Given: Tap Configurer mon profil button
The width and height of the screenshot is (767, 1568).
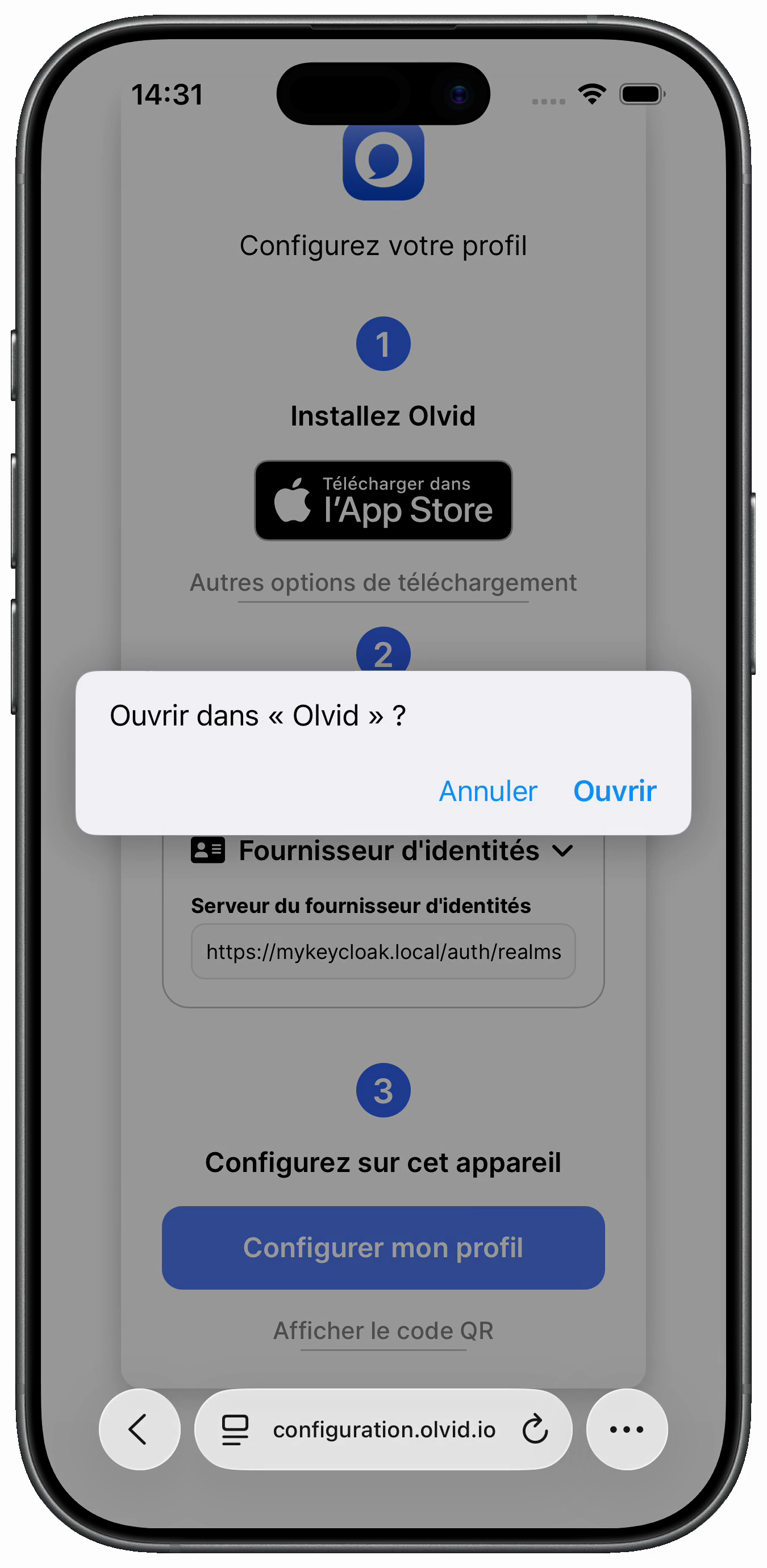Looking at the screenshot, I should point(383,1247).
